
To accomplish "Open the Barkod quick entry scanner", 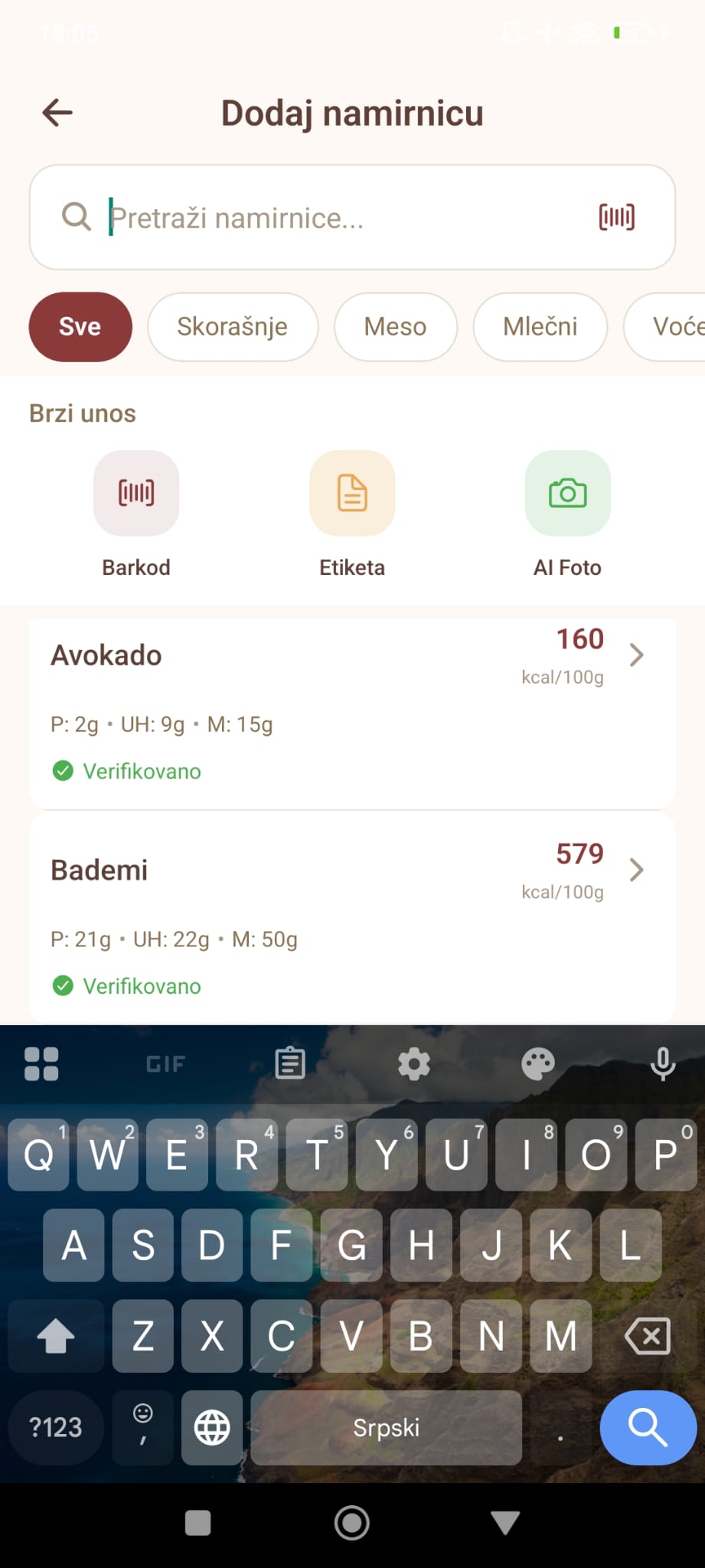I will pos(136,493).
